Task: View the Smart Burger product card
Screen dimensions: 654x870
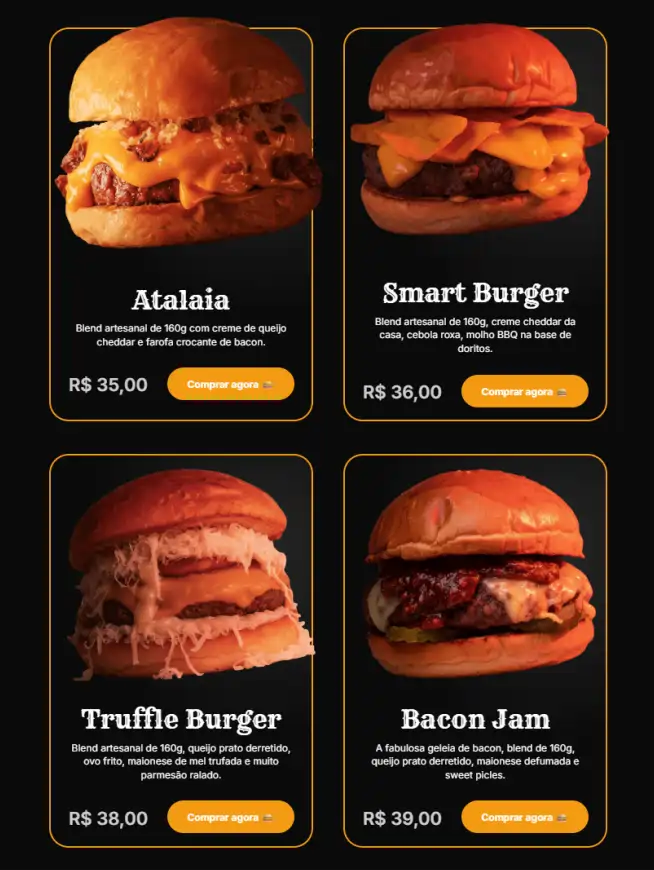Action: click(475, 293)
